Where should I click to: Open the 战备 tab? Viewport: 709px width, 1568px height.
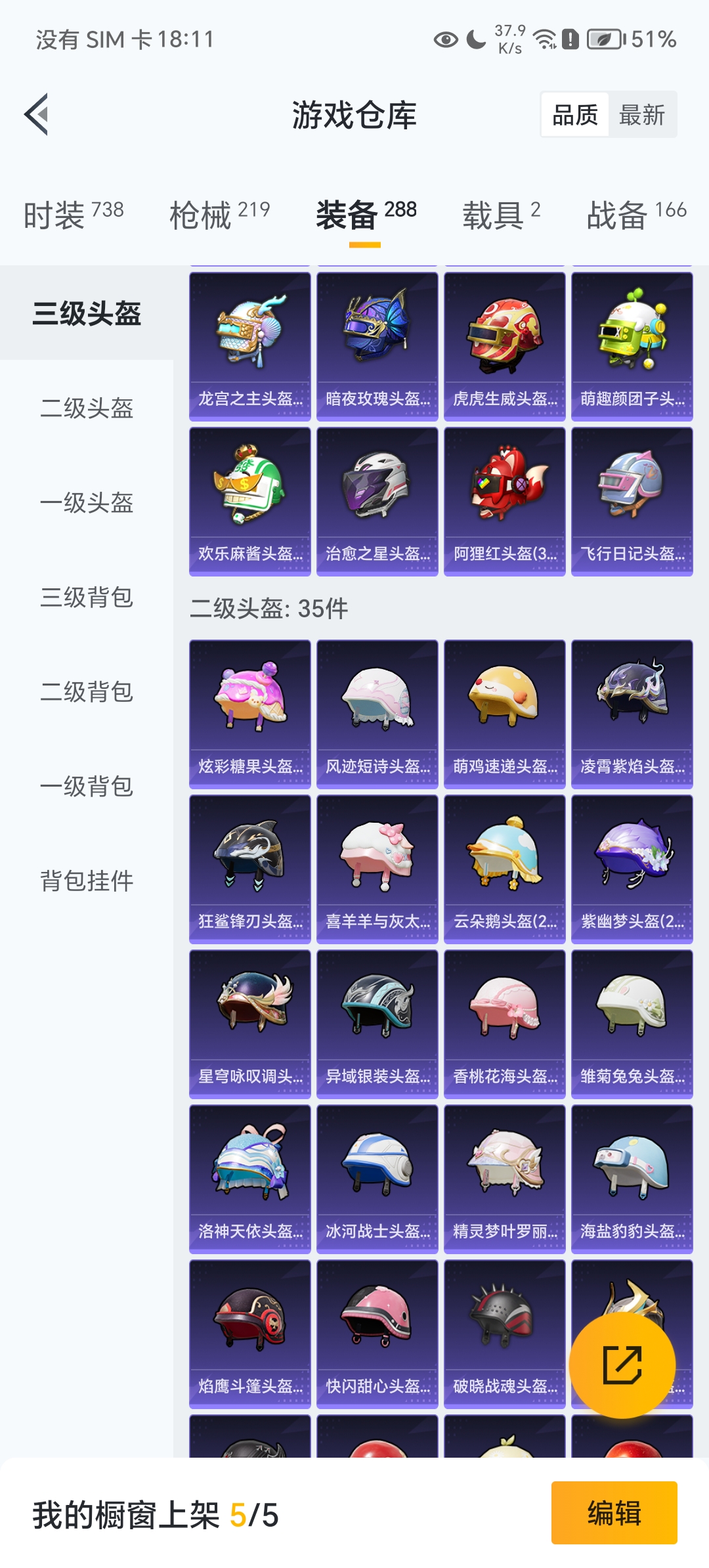coord(635,215)
